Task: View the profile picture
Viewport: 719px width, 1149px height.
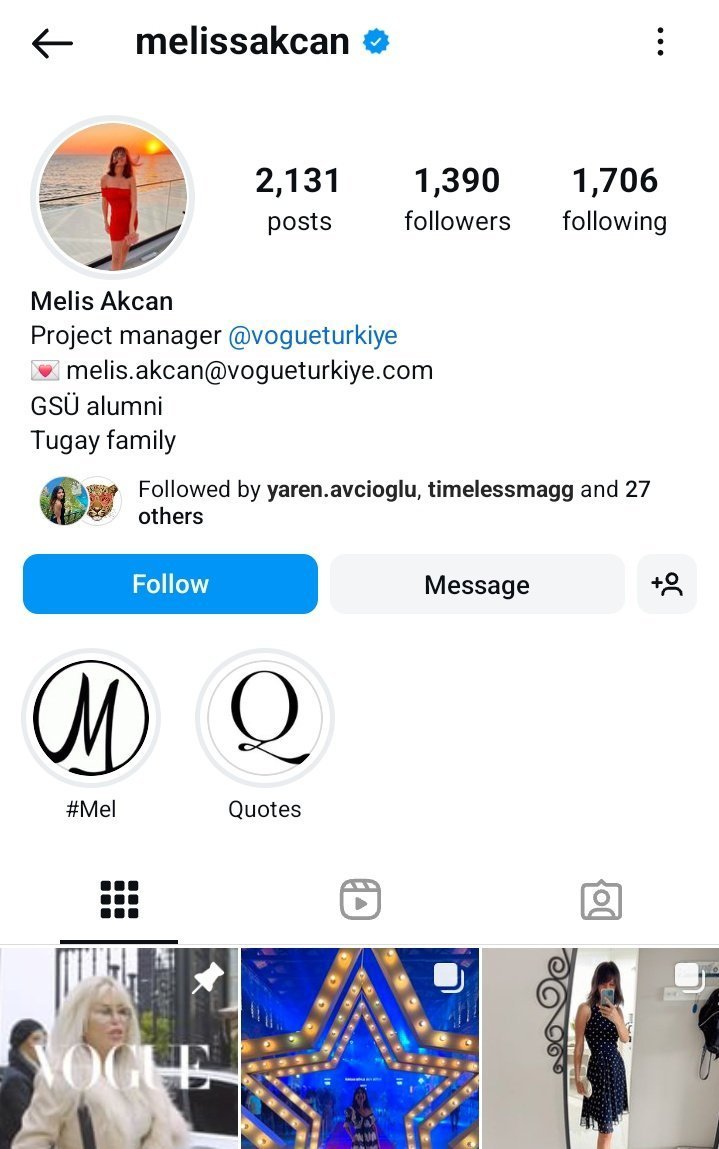Action: pyautogui.click(x=112, y=196)
